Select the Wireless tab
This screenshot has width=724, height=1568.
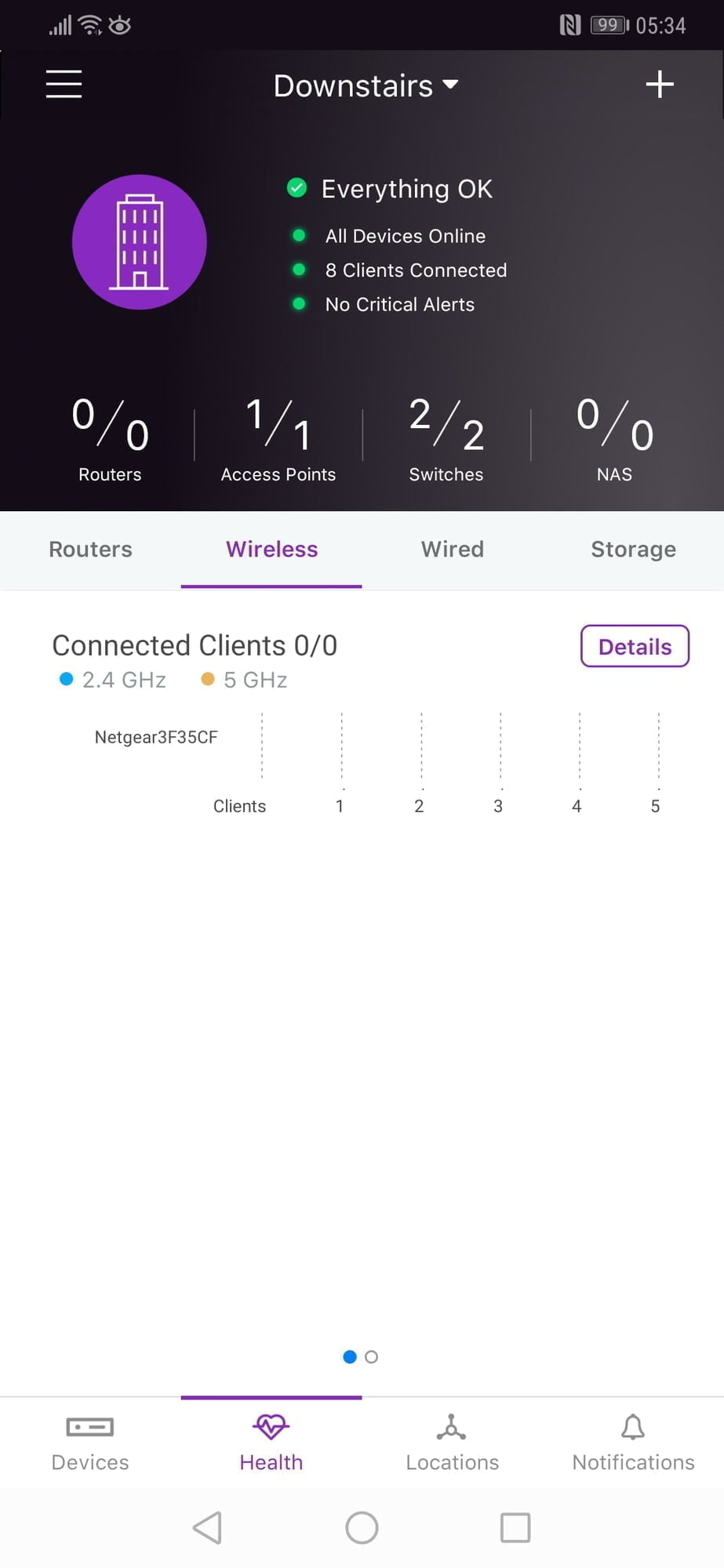[271, 550]
